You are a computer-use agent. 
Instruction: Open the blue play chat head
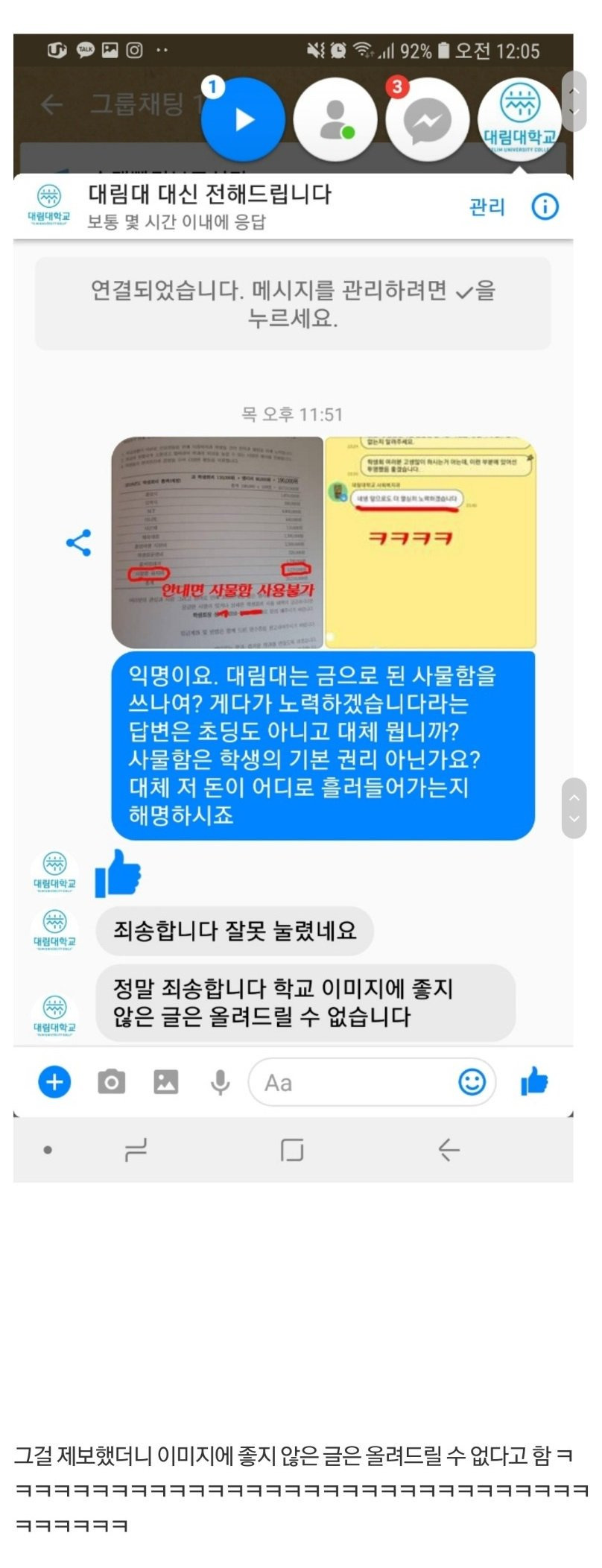(243, 119)
